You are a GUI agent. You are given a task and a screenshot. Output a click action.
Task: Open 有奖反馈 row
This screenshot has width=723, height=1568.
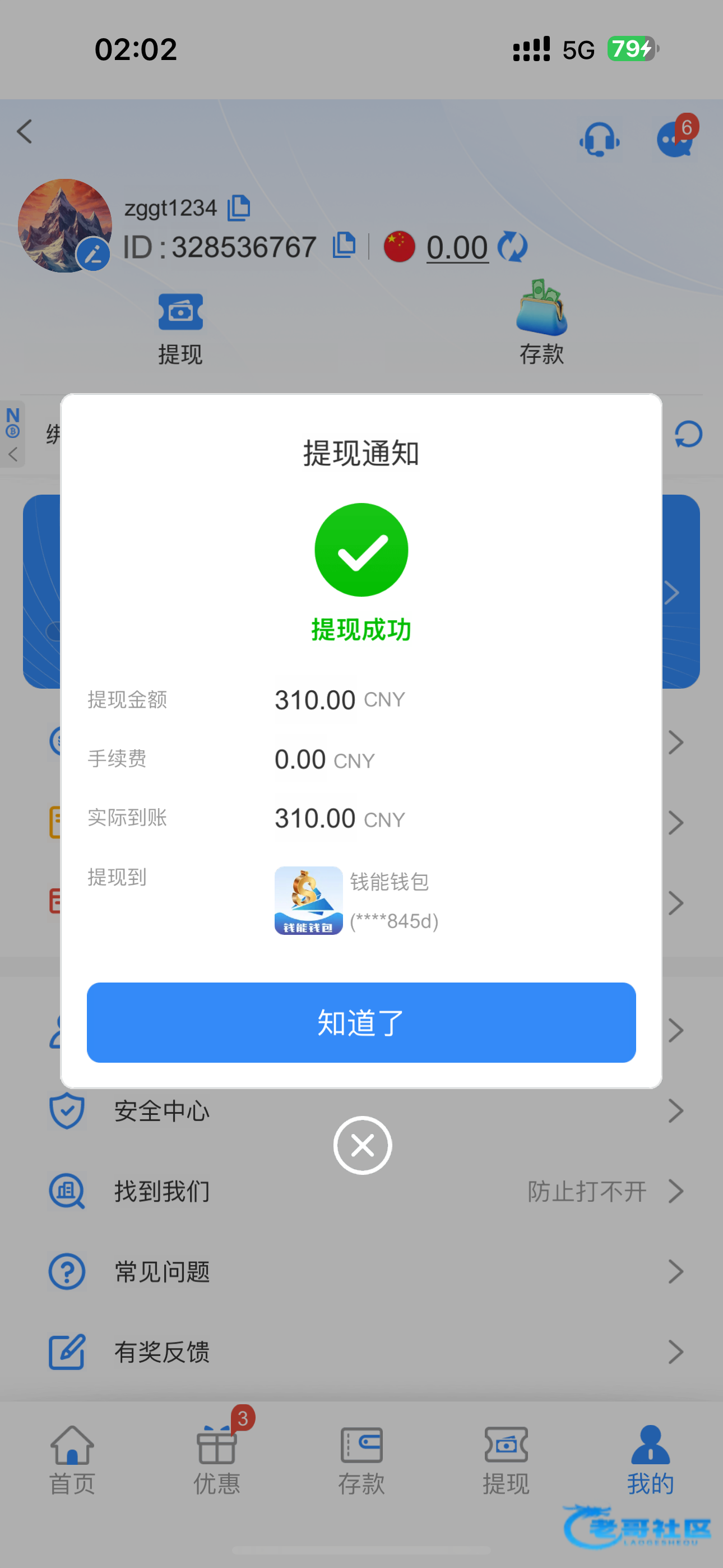click(365, 1352)
